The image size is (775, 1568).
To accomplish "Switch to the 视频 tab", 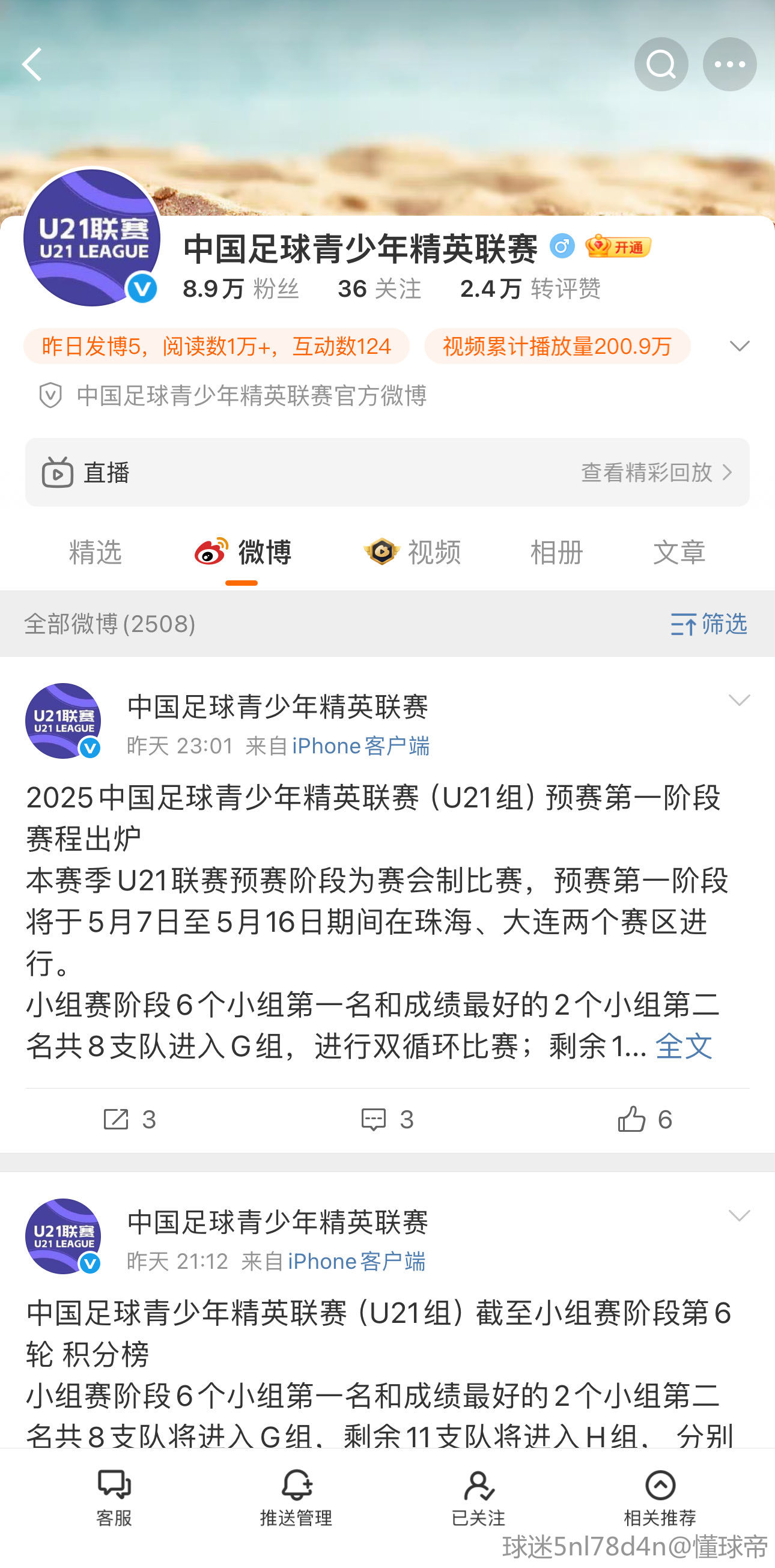I will coord(414,552).
